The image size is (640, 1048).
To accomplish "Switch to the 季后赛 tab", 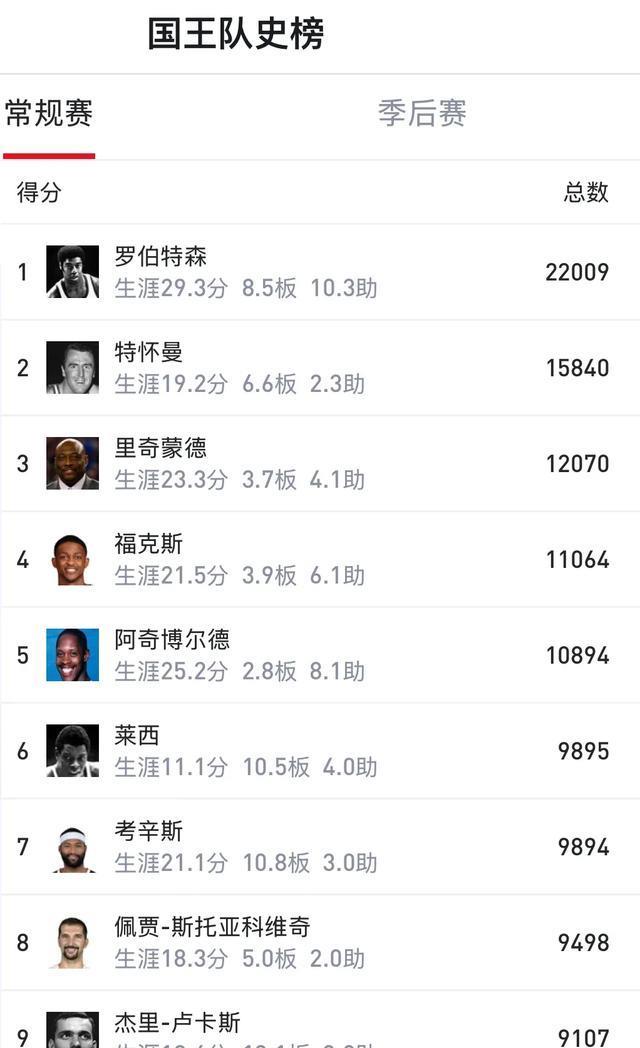I will pyautogui.click(x=422, y=114).
